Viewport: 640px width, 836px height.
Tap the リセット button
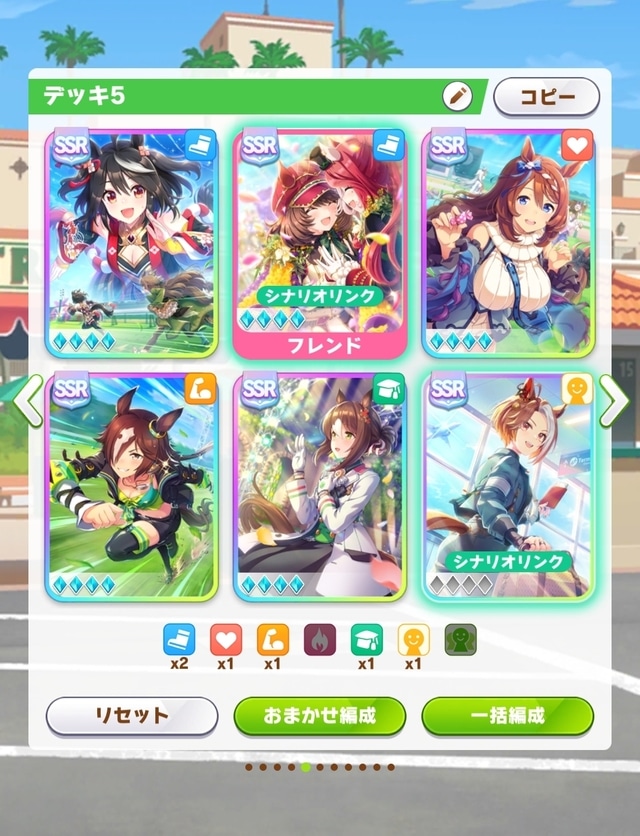tap(131, 716)
